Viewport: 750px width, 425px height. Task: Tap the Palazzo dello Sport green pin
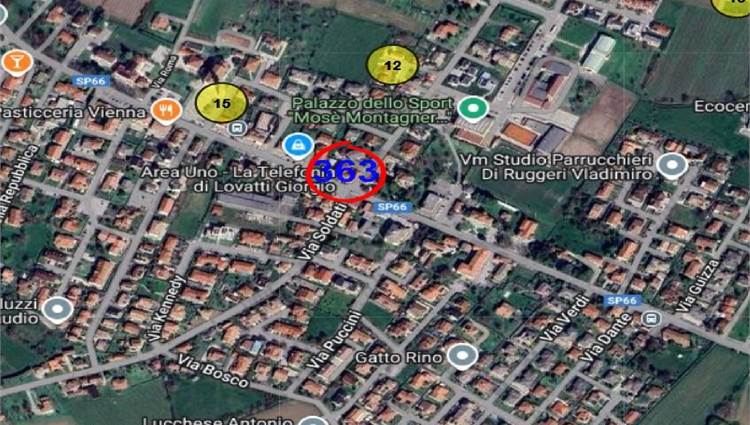[473, 109]
